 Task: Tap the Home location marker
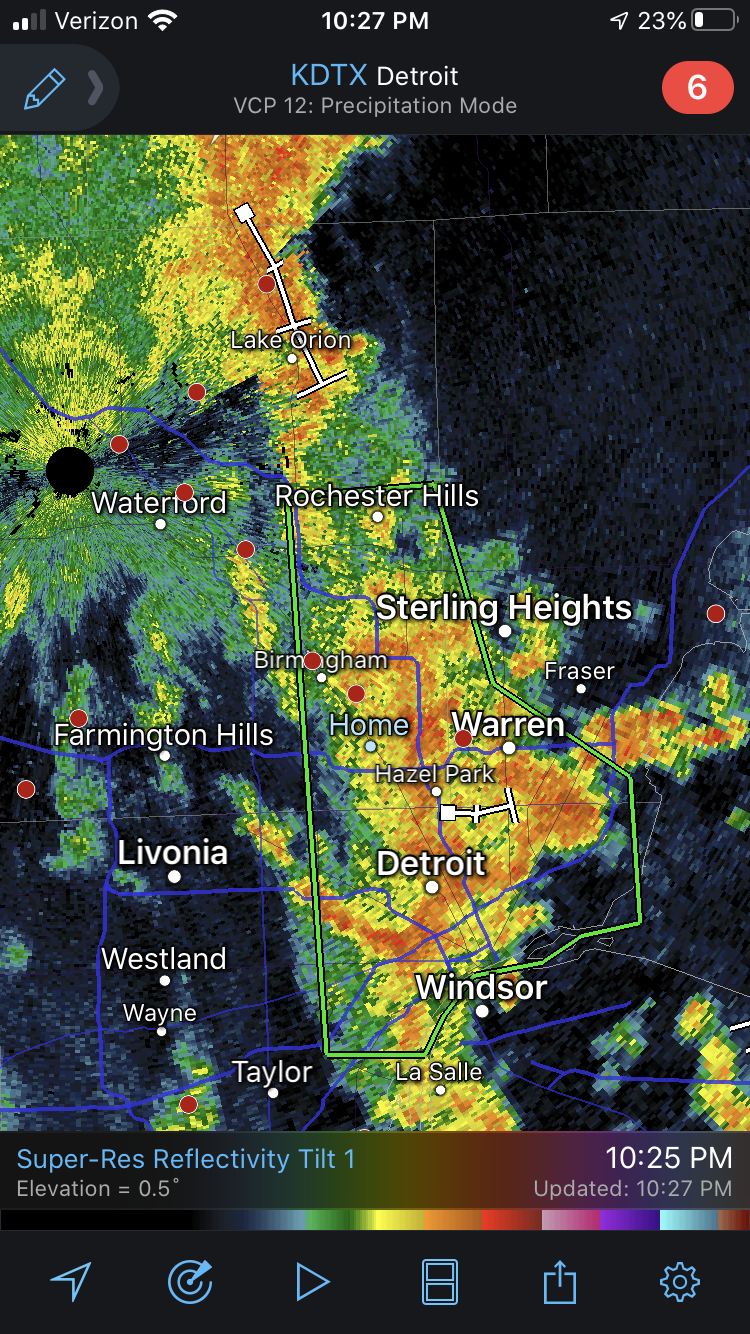coord(371,746)
